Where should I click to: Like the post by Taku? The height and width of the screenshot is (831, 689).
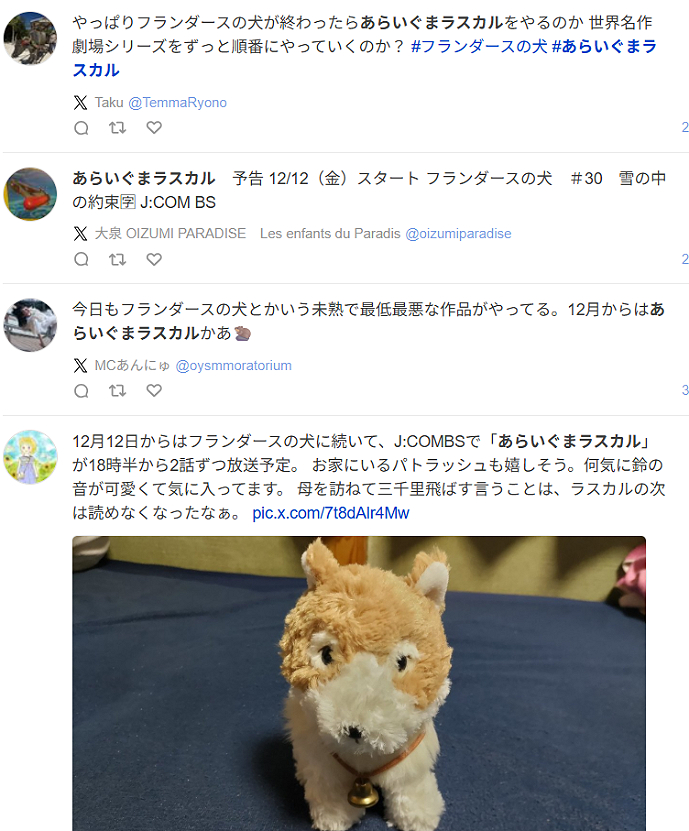point(154,128)
